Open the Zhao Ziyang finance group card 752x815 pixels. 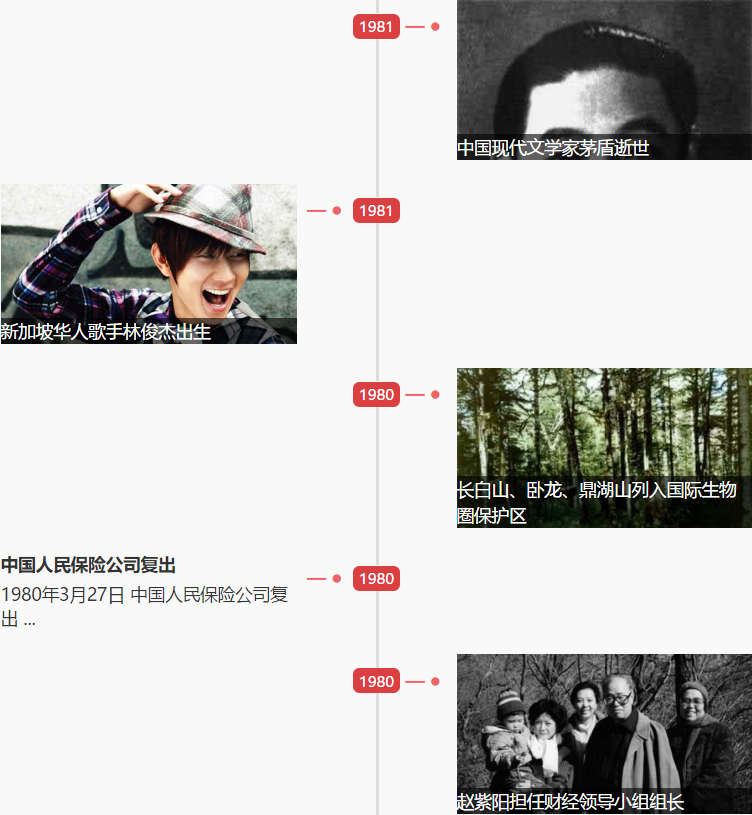pos(603,733)
